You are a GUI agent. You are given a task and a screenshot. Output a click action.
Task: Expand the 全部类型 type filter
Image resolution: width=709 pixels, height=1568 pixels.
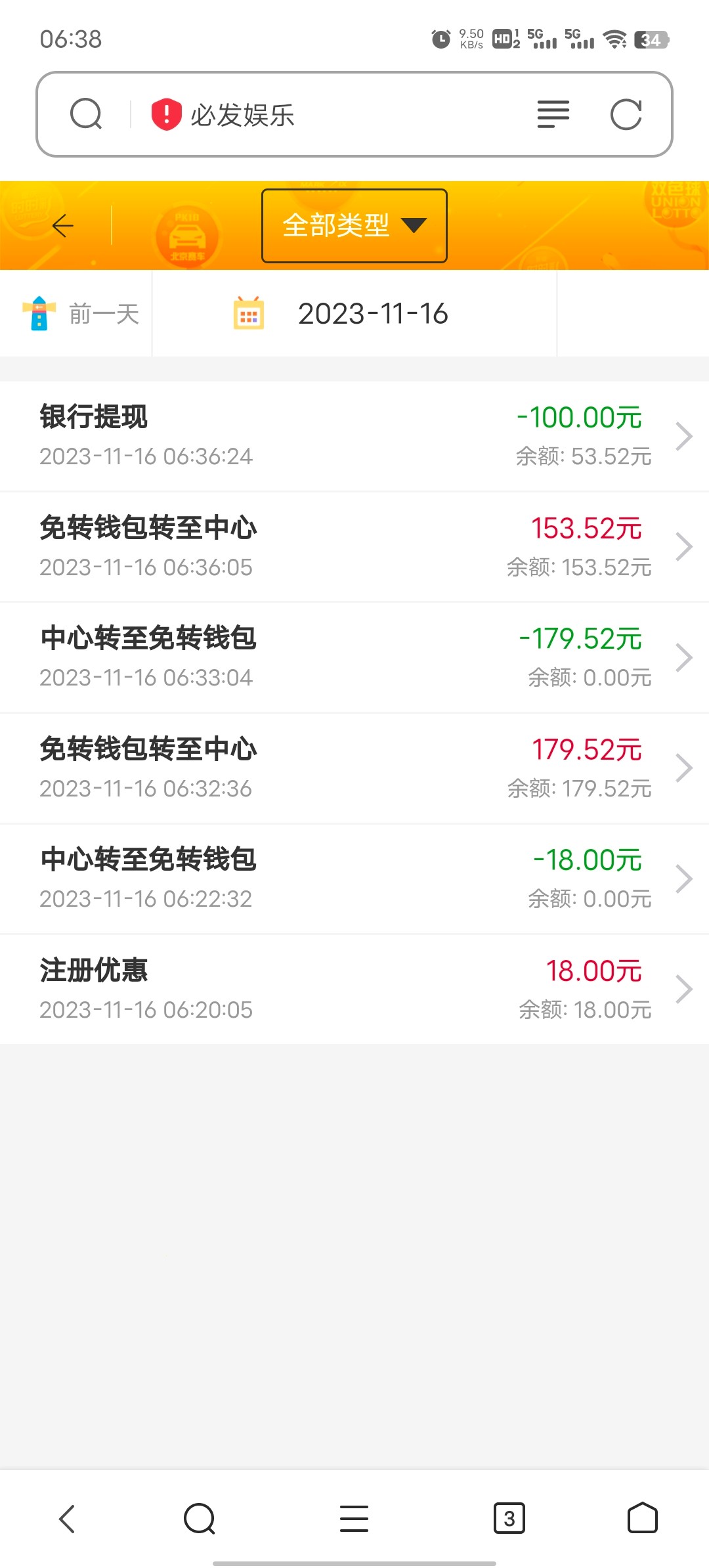pos(354,226)
